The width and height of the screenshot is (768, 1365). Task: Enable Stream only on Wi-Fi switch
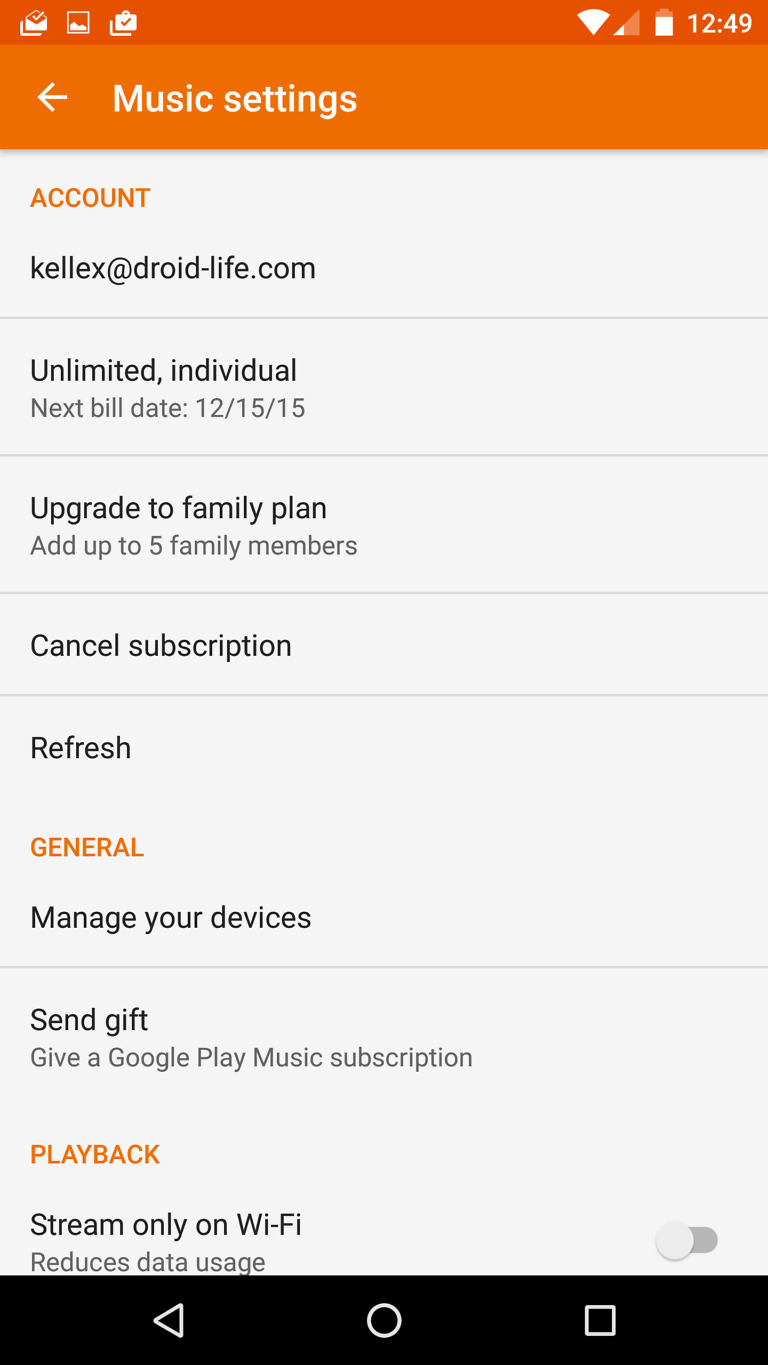[x=687, y=1241]
